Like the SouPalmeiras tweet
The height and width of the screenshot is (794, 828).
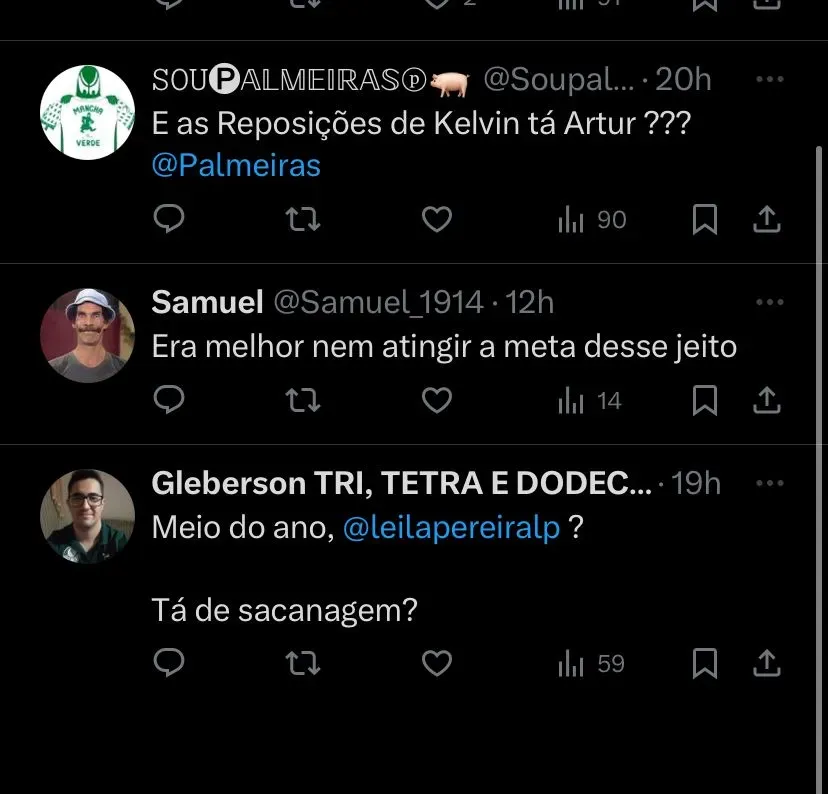[x=436, y=219]
